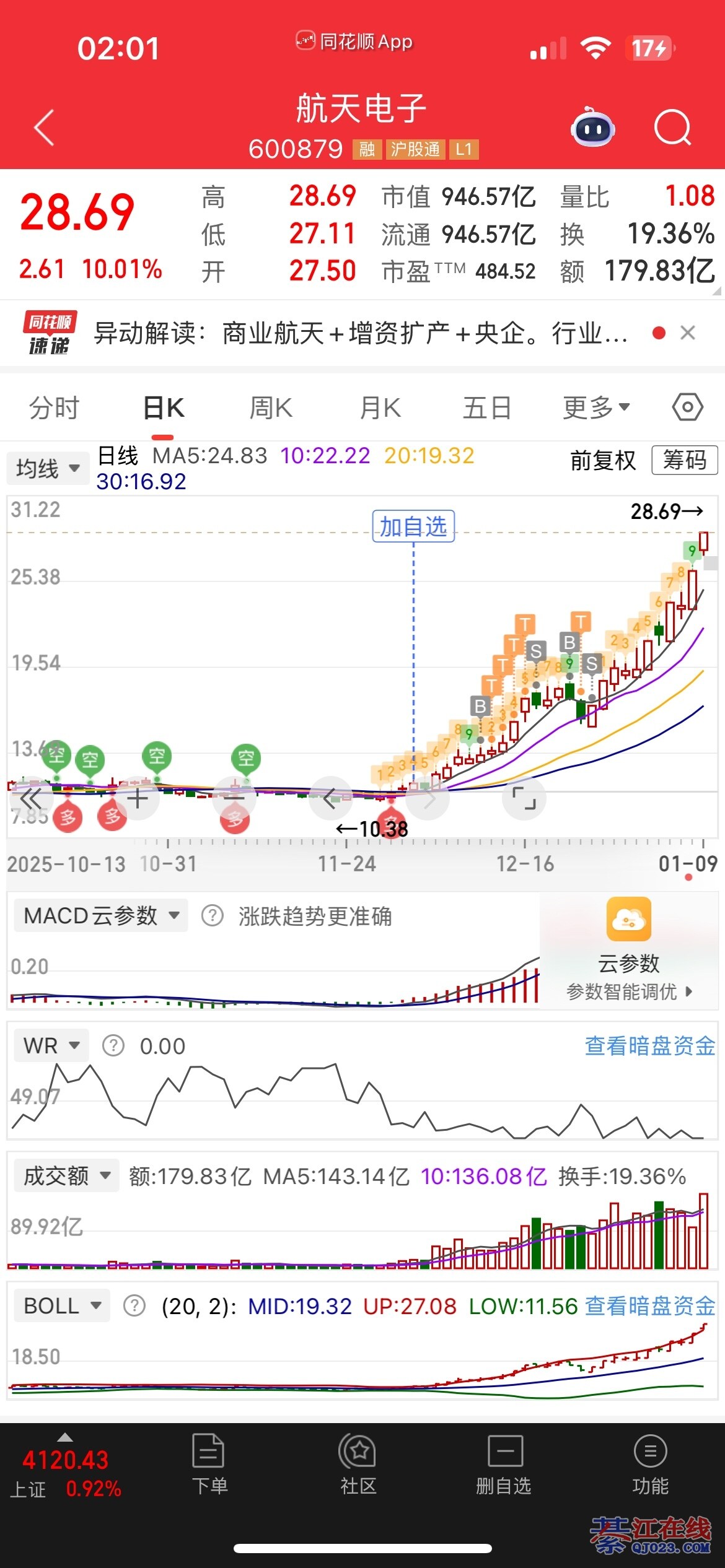
Task: Dismiss the 异动解读 news banner
Action: (687, 333)
